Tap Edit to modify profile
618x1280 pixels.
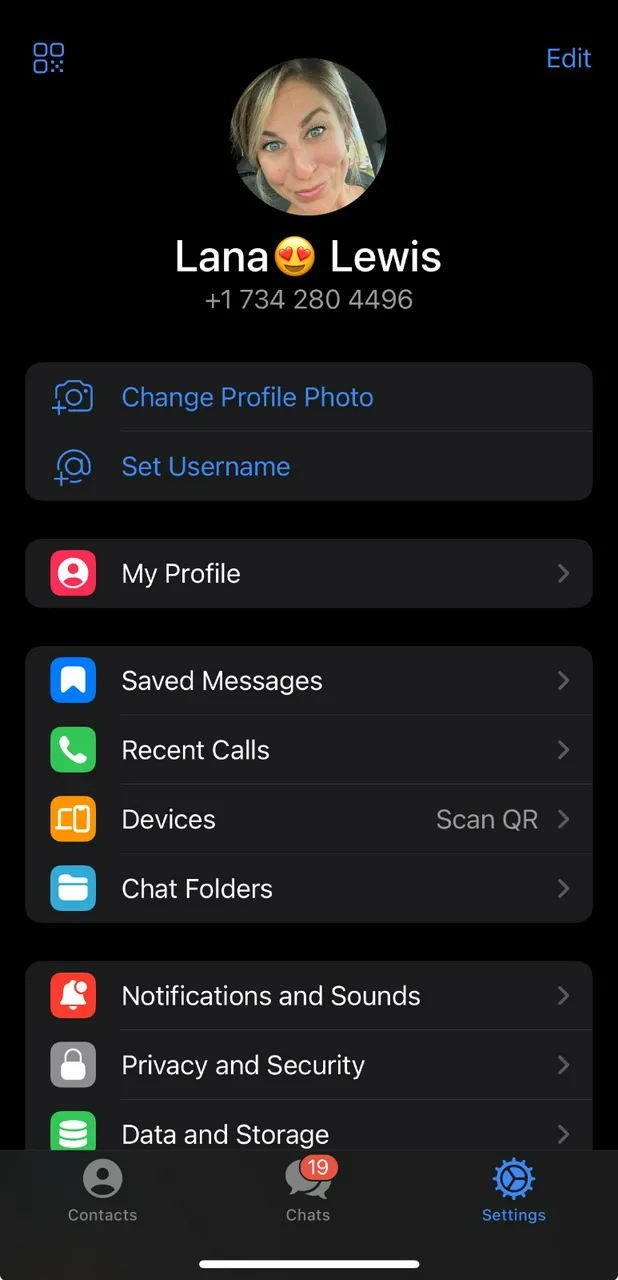[568, 59]
